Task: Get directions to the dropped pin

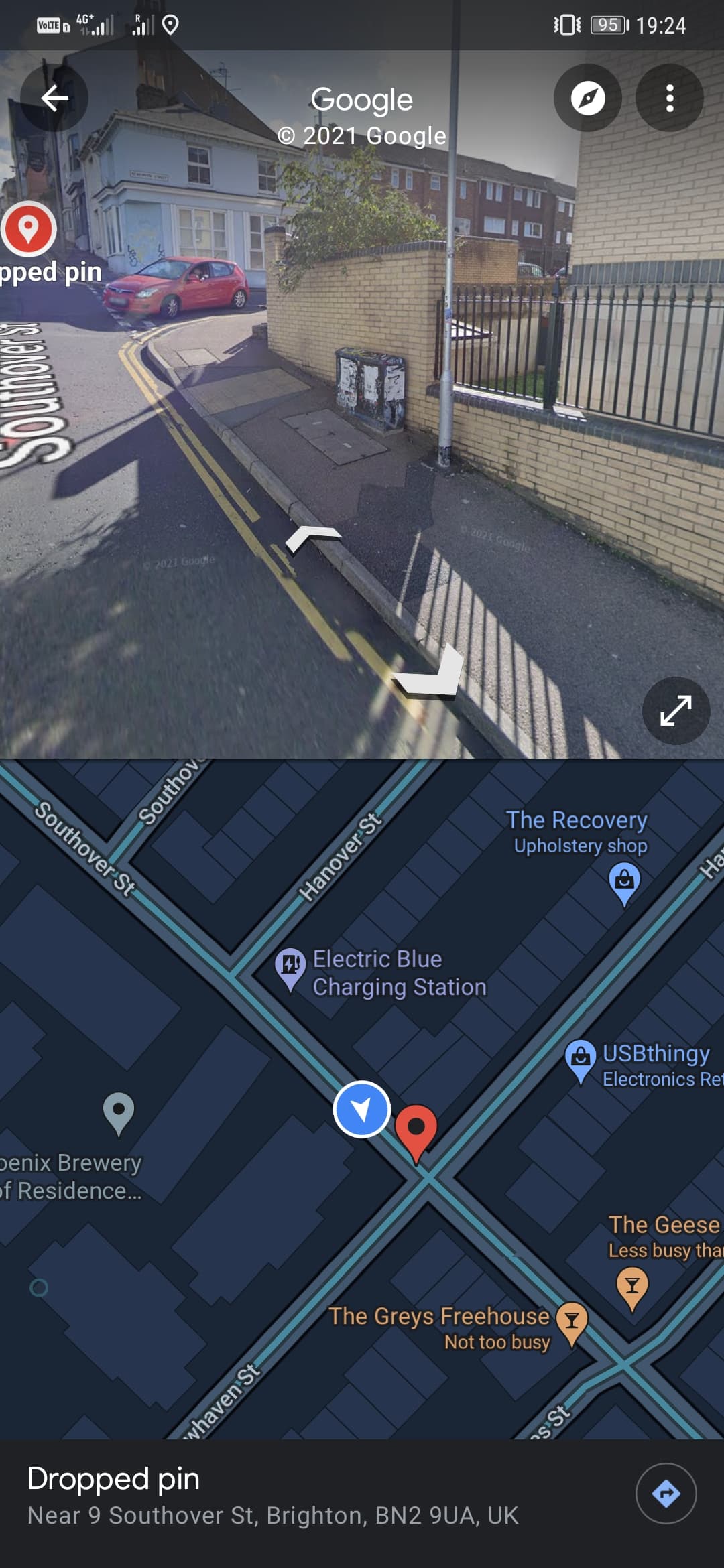Action: click(666, 1494)
